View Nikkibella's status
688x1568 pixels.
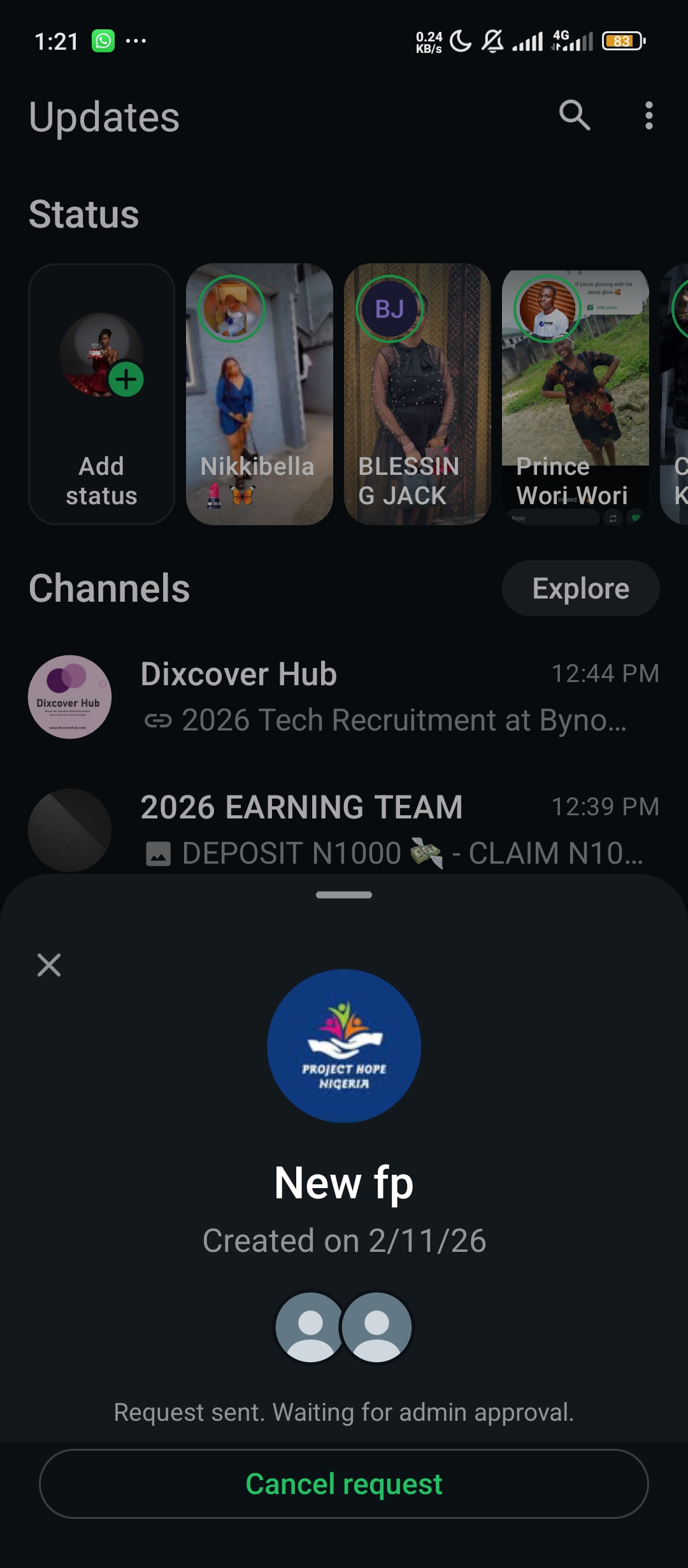tap(259, 394)
